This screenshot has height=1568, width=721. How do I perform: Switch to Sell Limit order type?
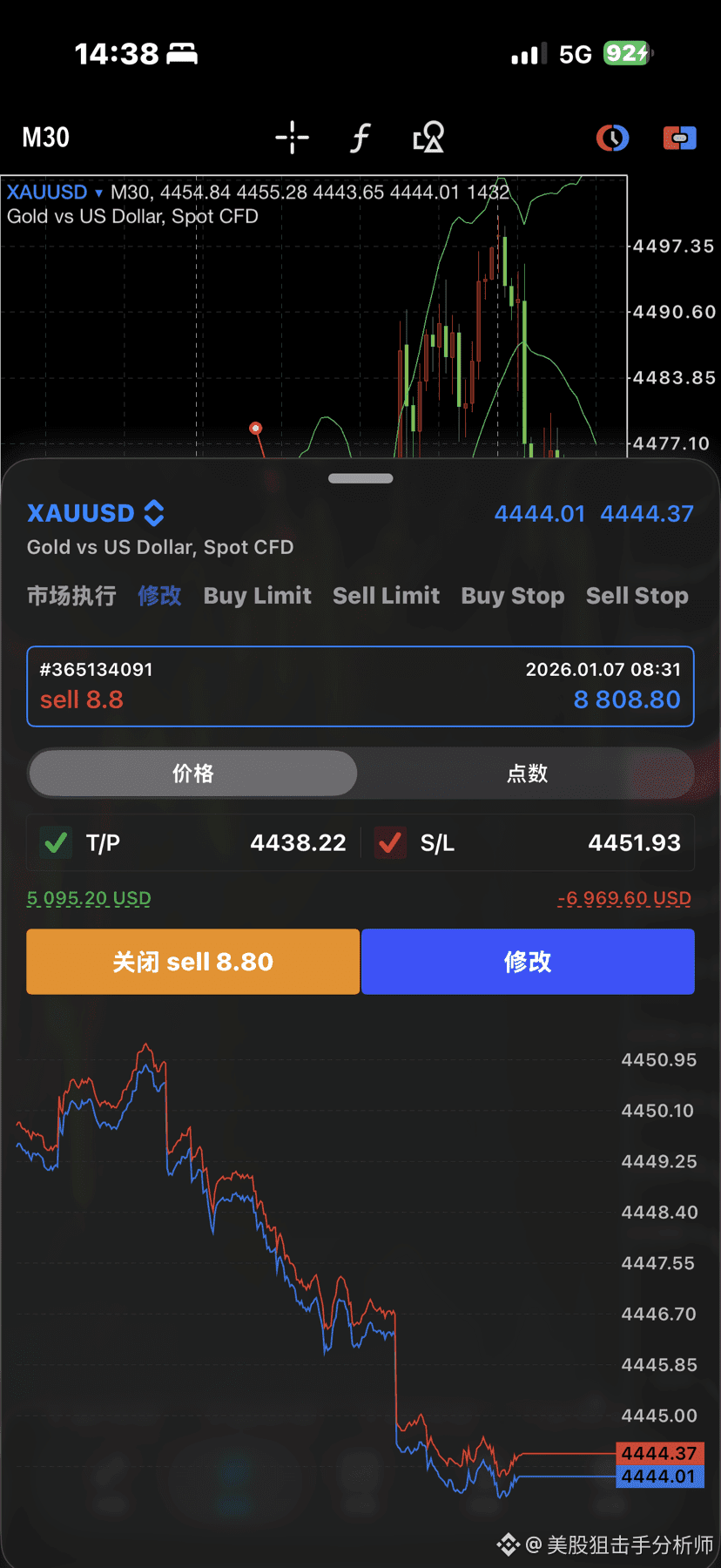tap(386, 596)
